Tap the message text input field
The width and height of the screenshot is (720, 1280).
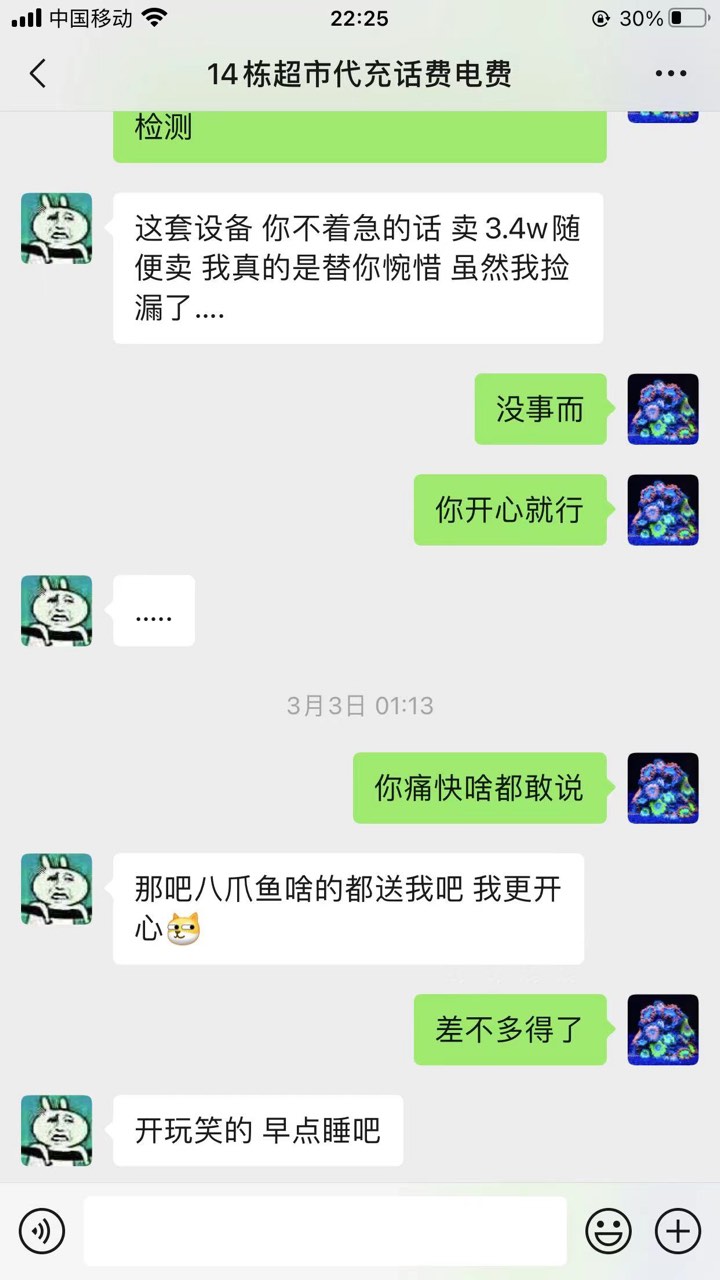click(x=325, y=1231)
